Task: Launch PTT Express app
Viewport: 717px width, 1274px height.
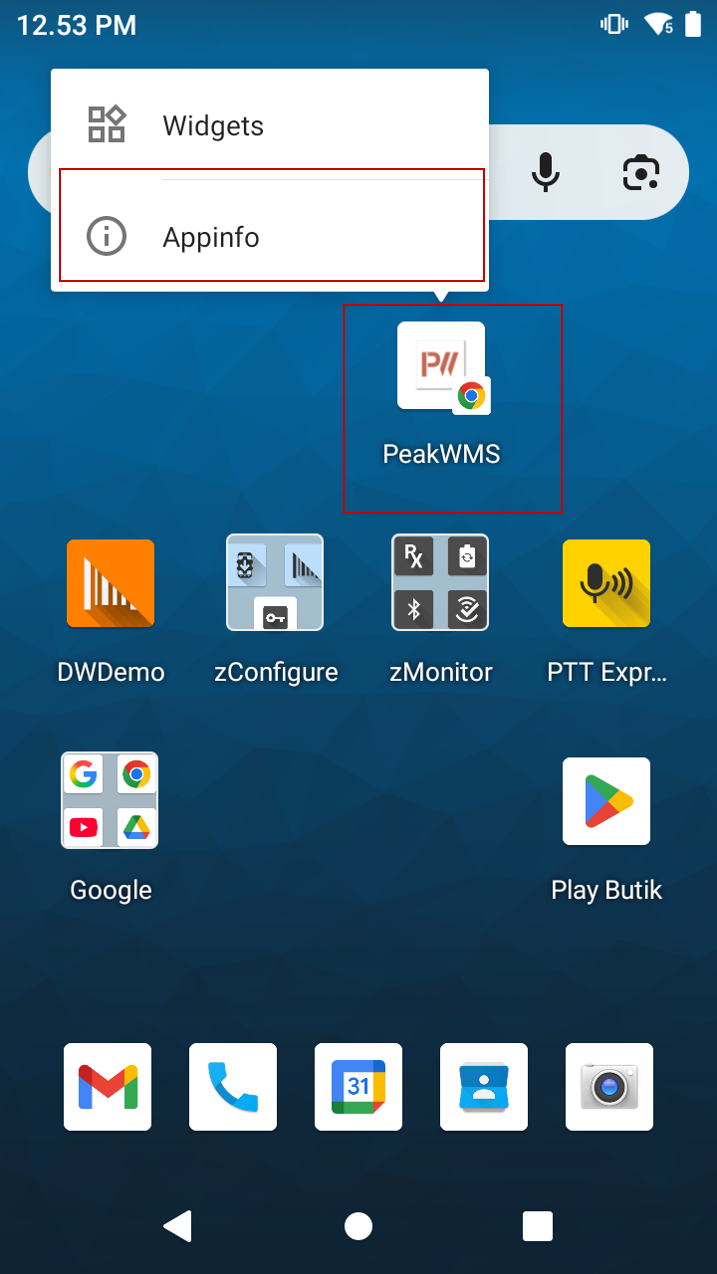Action: (606, 584)
